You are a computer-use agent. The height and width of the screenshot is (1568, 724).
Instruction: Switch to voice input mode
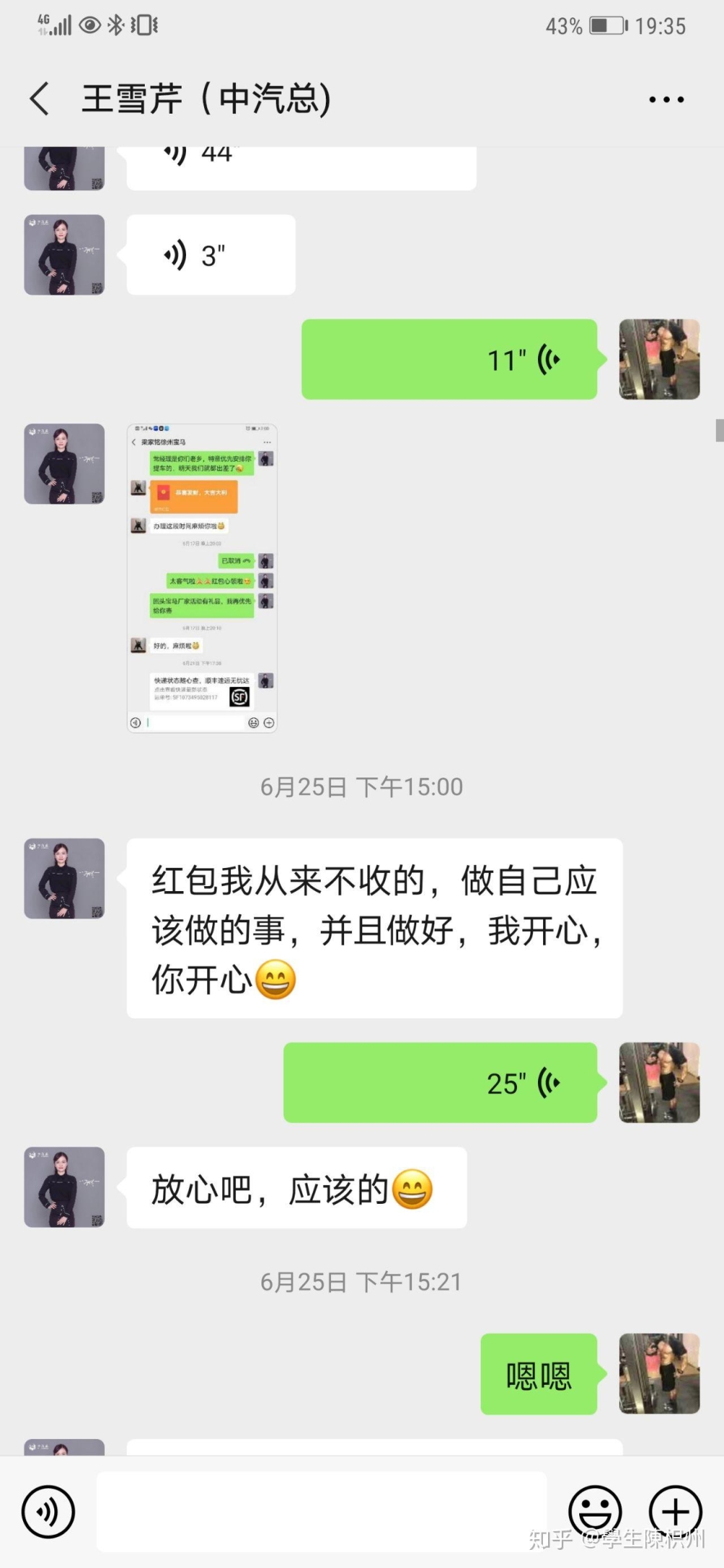click(48, 1512)
